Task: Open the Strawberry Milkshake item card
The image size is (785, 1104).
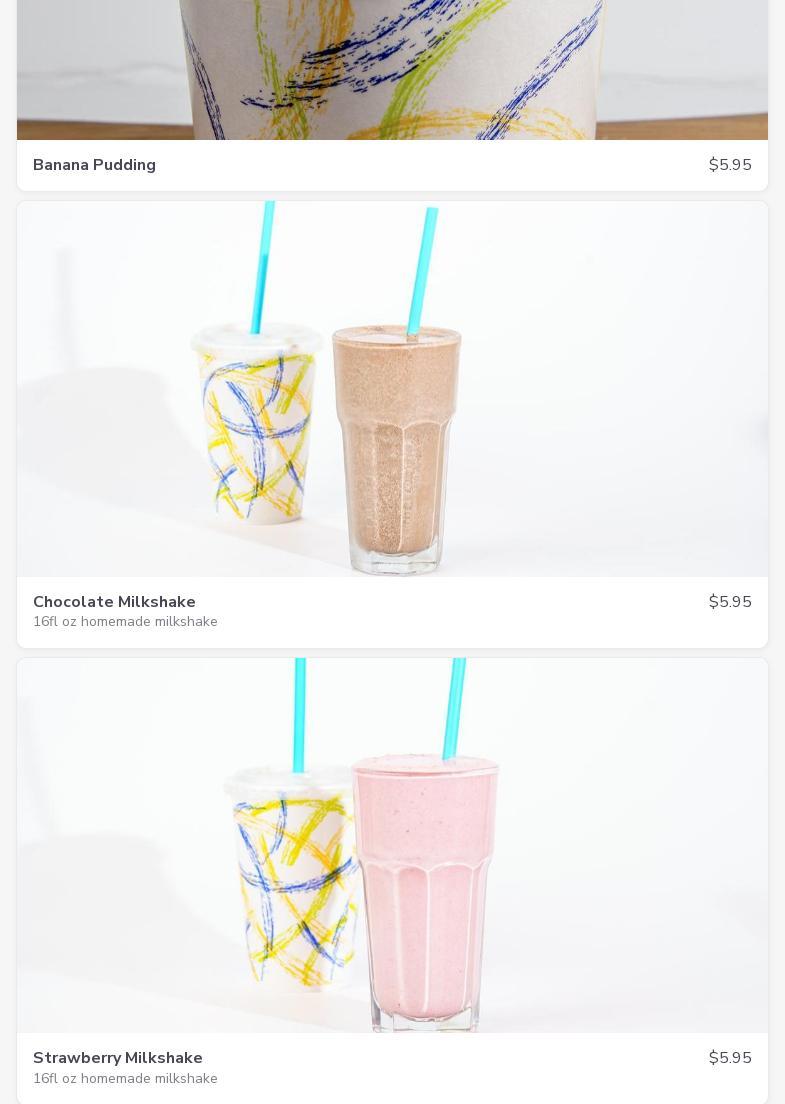Action: 392,880
